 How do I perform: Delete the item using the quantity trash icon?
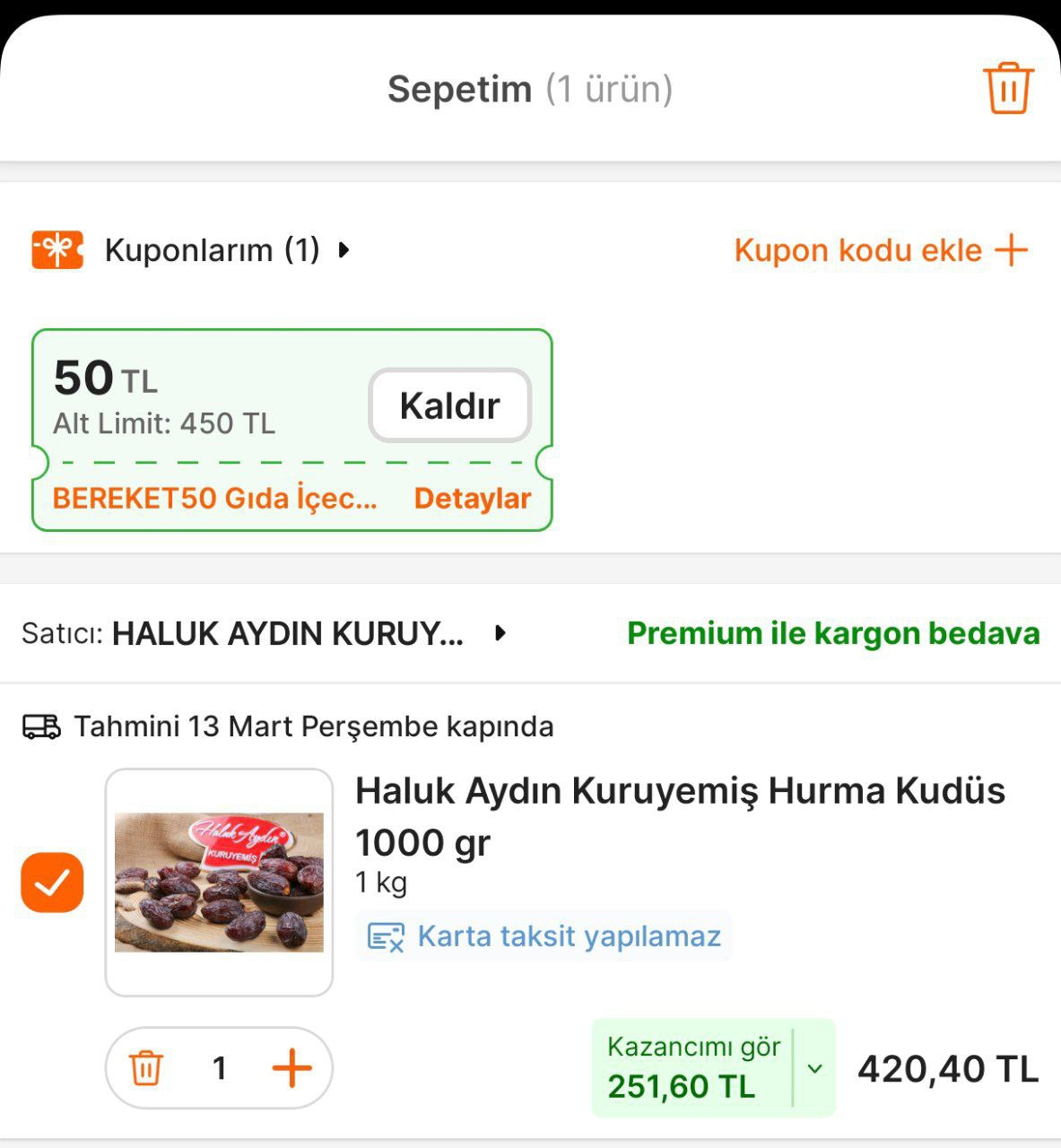(146, 1068)
